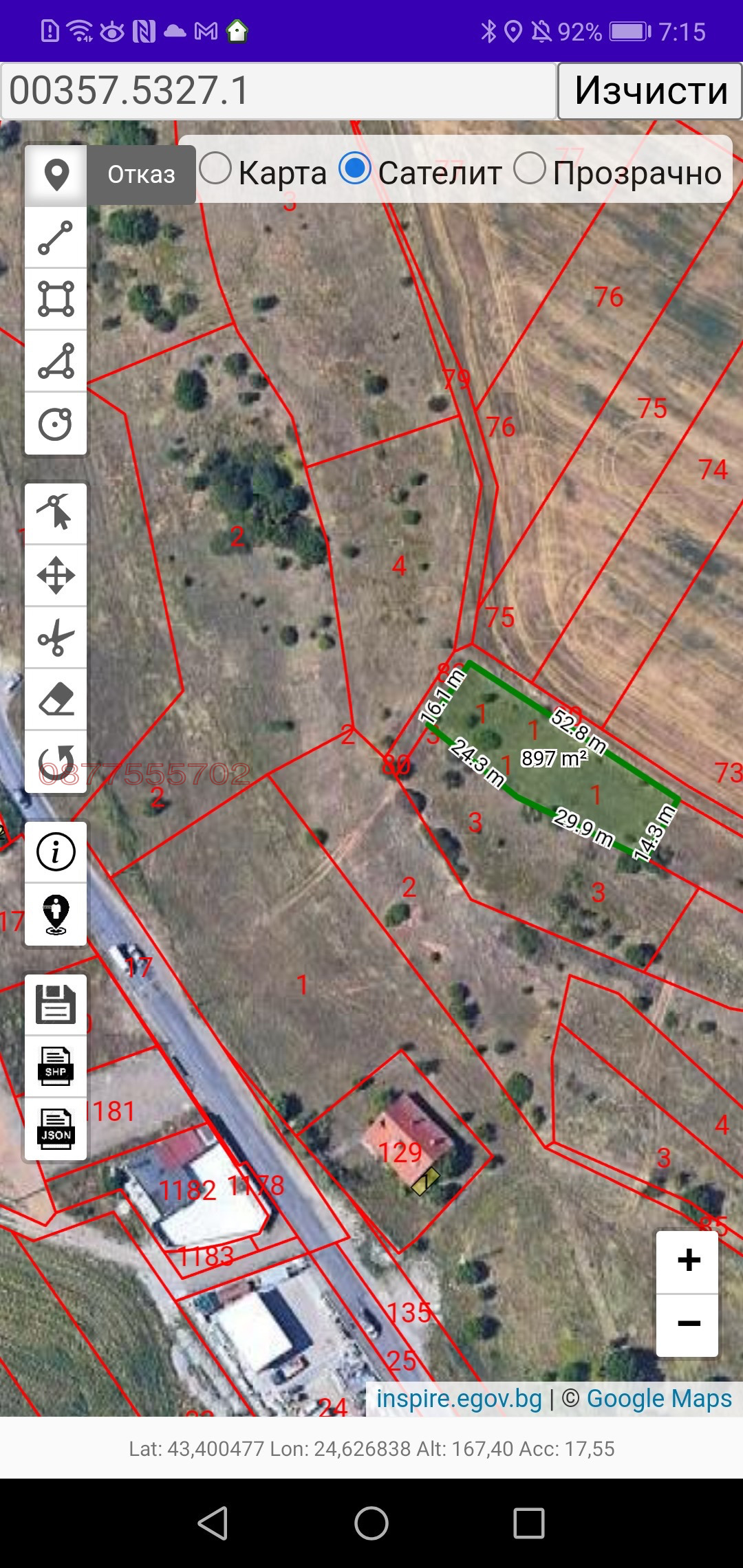The image size is (743, 1568).
Task: Activate the point marker tool
Action: tap(56, 175)
